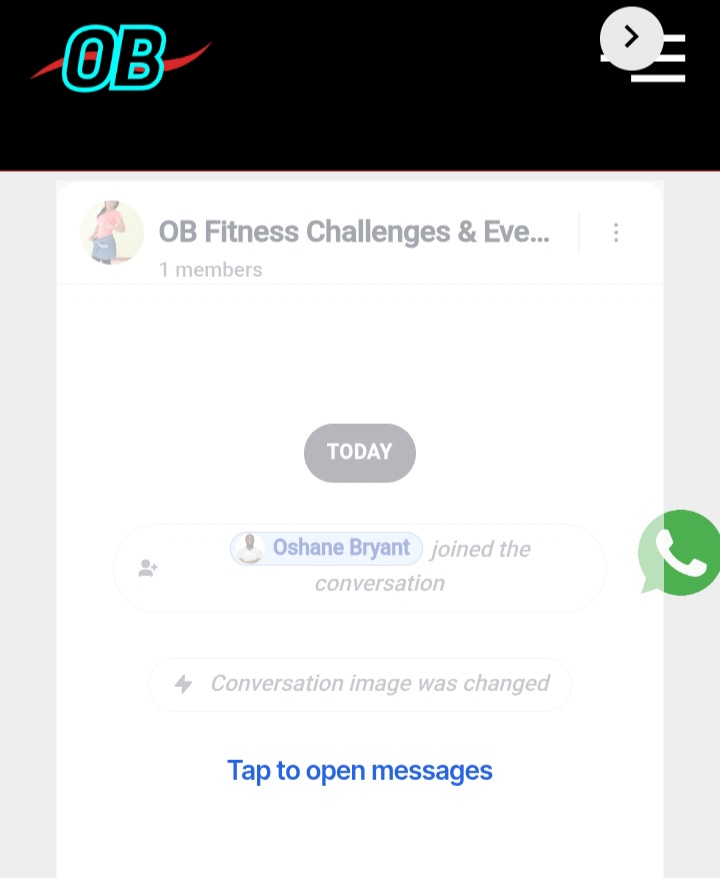The height and width of the screenshot is (878, 720).
Task: Open the conversation's three-dot options menu
Action: 616,232
